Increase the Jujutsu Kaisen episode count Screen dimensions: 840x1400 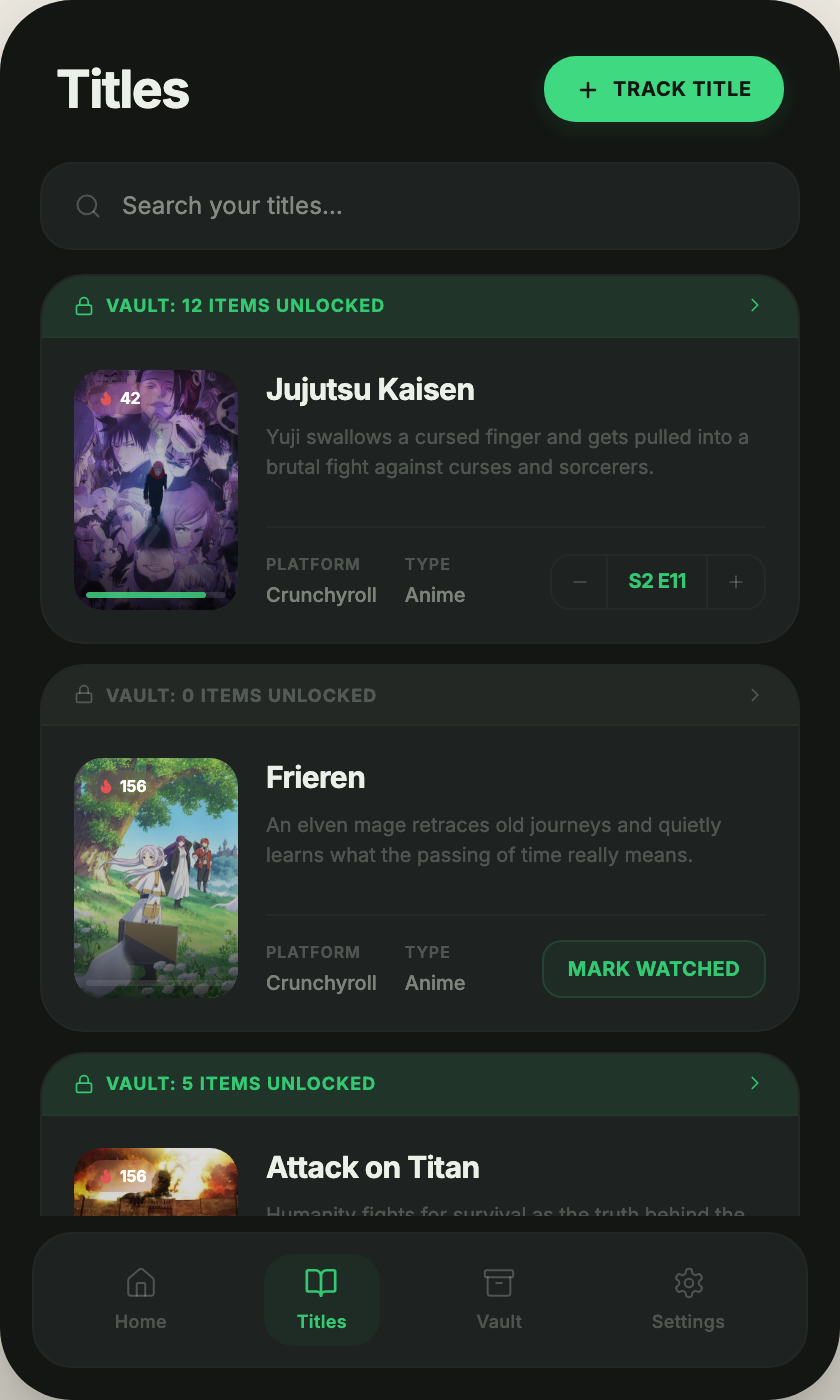pyautogui.click(x=736, y=582)
